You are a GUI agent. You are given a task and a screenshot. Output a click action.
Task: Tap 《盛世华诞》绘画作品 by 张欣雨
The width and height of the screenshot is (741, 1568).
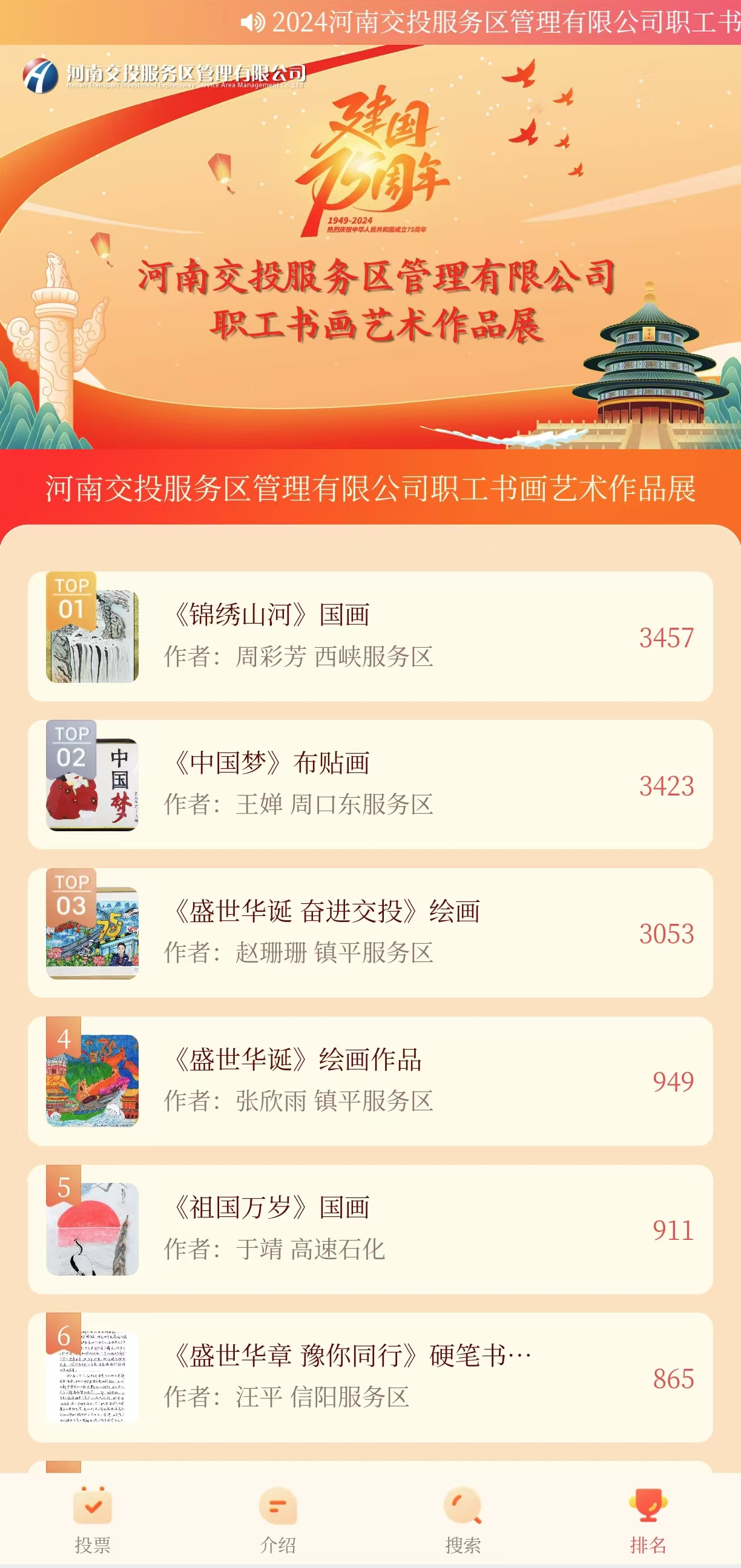click(x=370, y=1081)
